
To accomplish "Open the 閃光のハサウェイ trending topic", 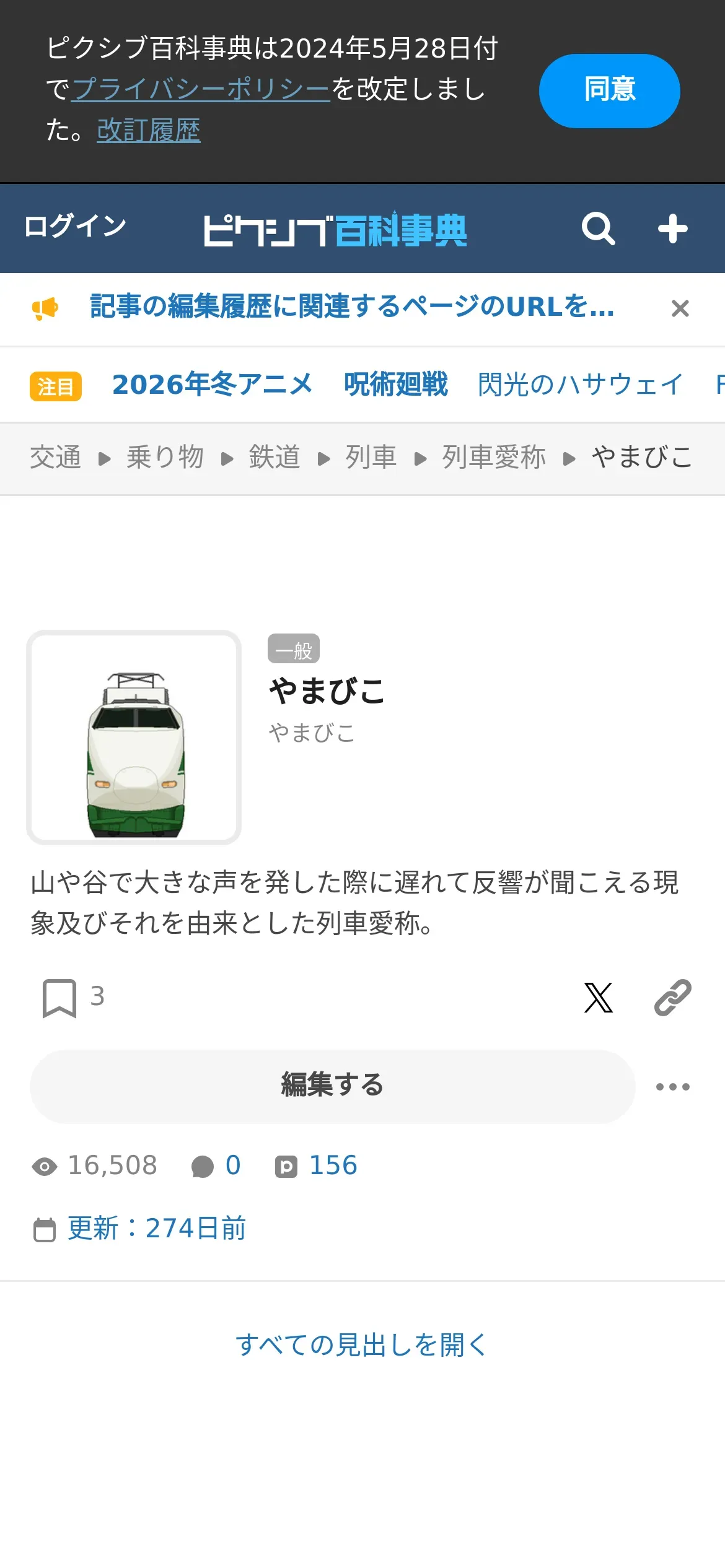I will click(x=581, y=385).
